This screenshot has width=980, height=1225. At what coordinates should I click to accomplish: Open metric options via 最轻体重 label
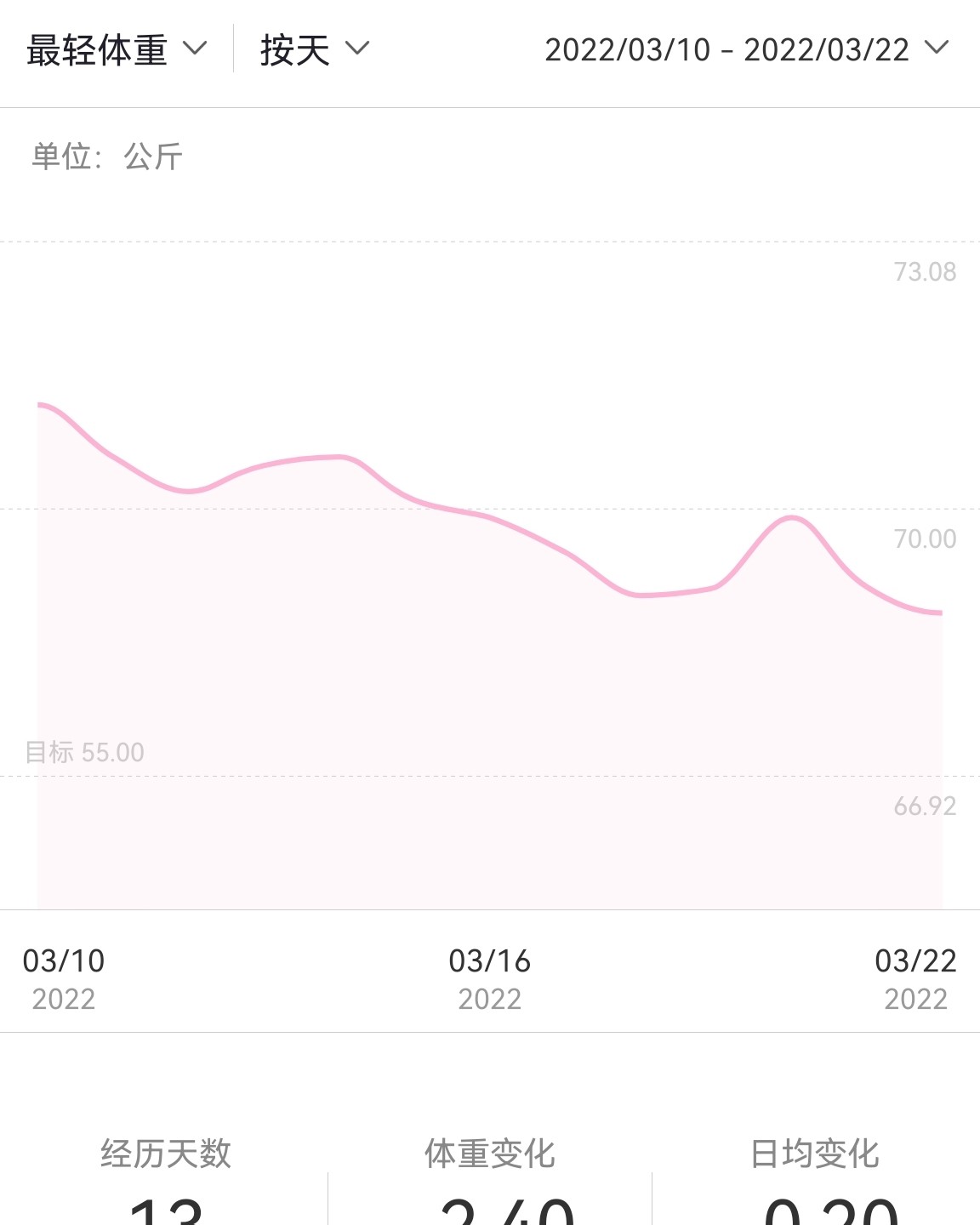pyautogui.click(x=94, y=49)
